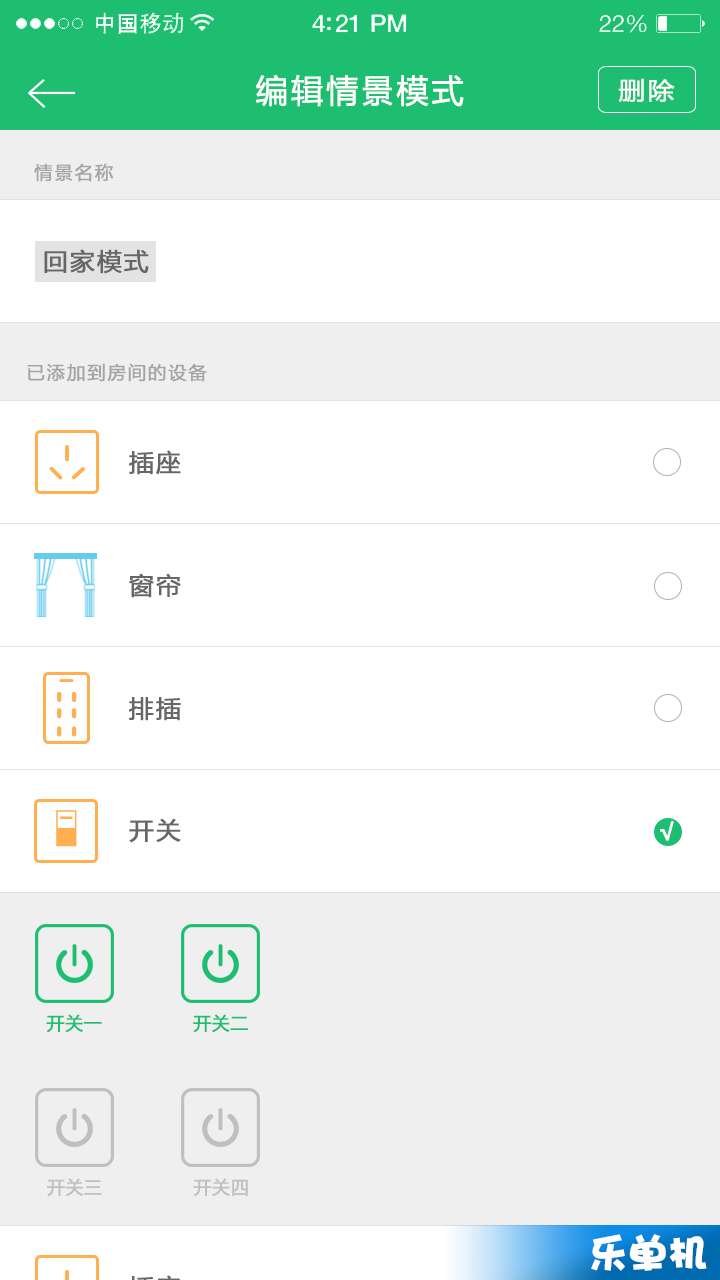The width and height of the screenshot is (720, 1280).
Task: Select the 插座 device radio button
Action: pyautogui.click(x=667, y=462)
